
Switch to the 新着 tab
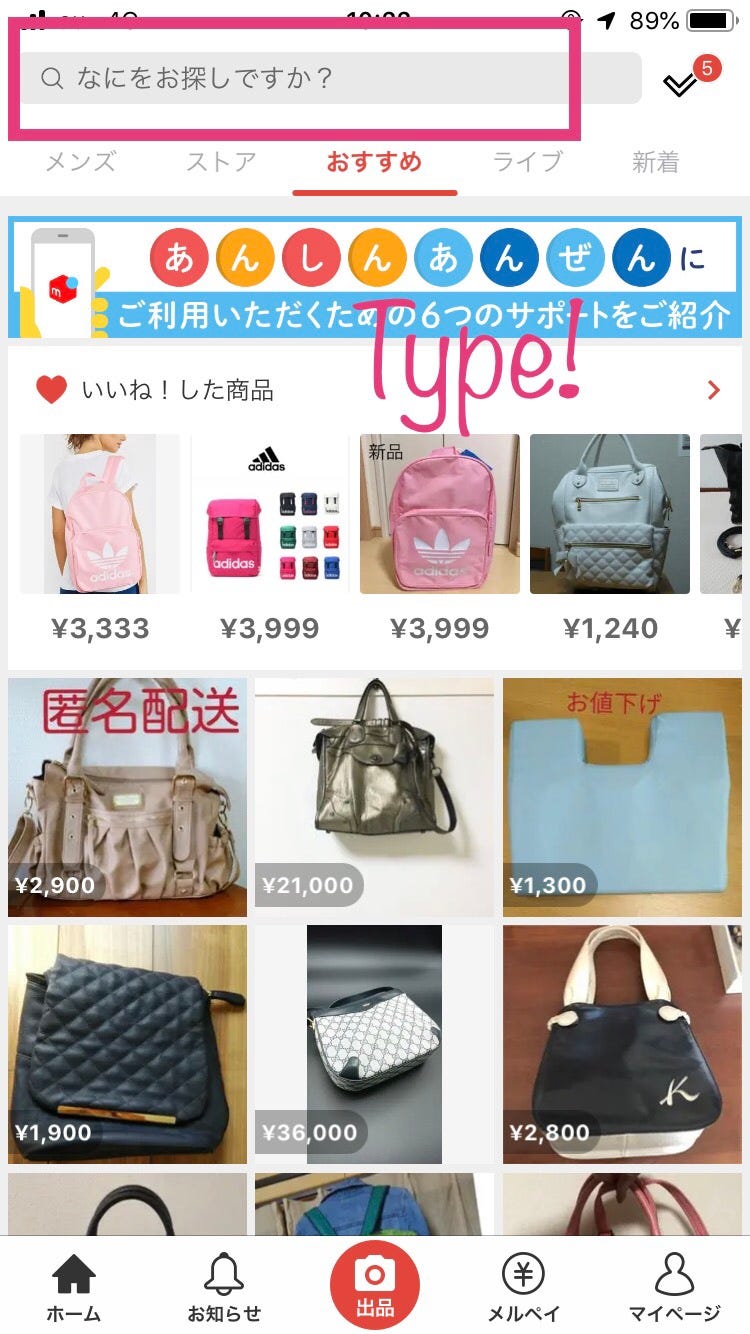tap(655, 162)
